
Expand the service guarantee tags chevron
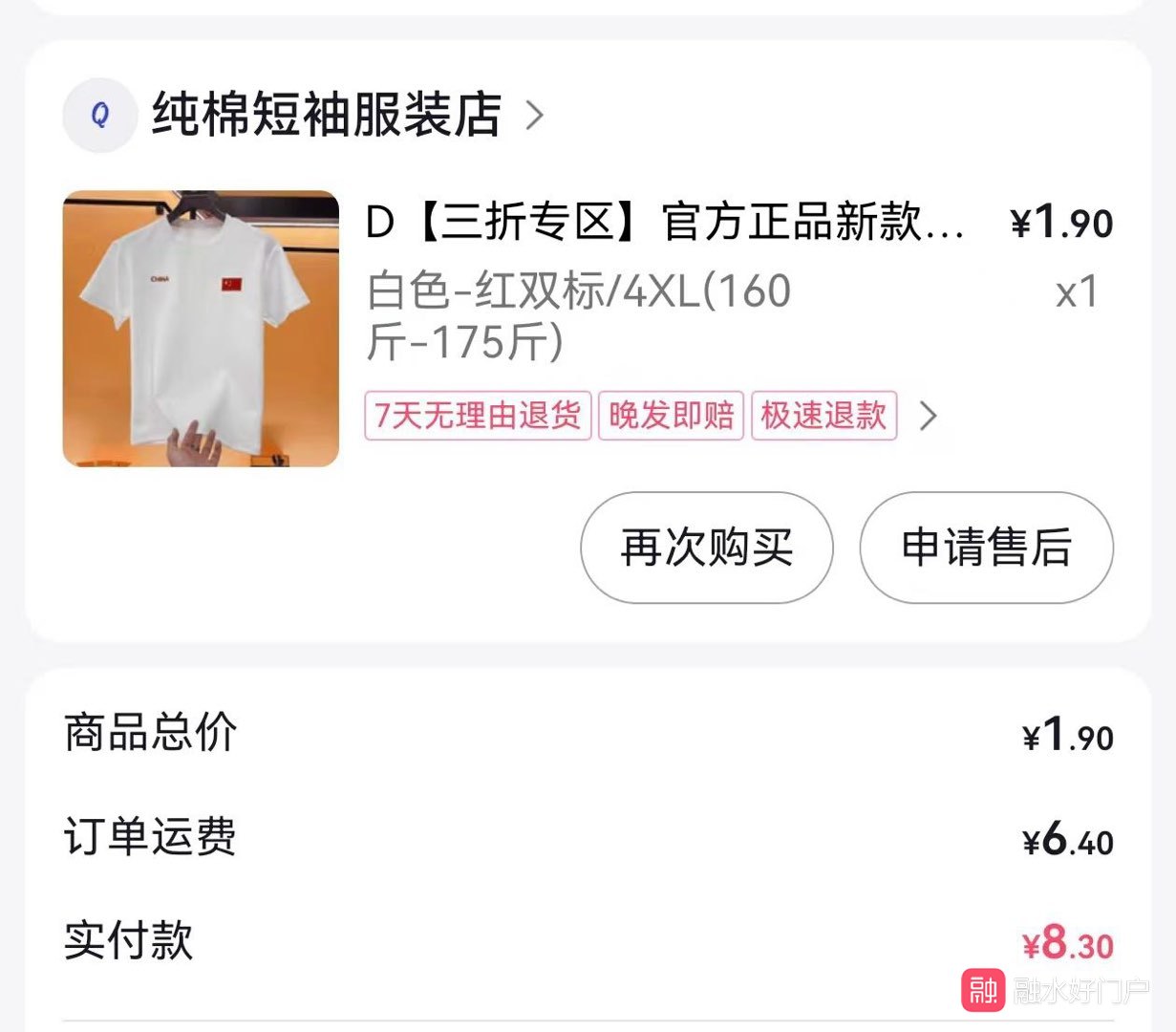pyautogui.click(x=928, y=416)
